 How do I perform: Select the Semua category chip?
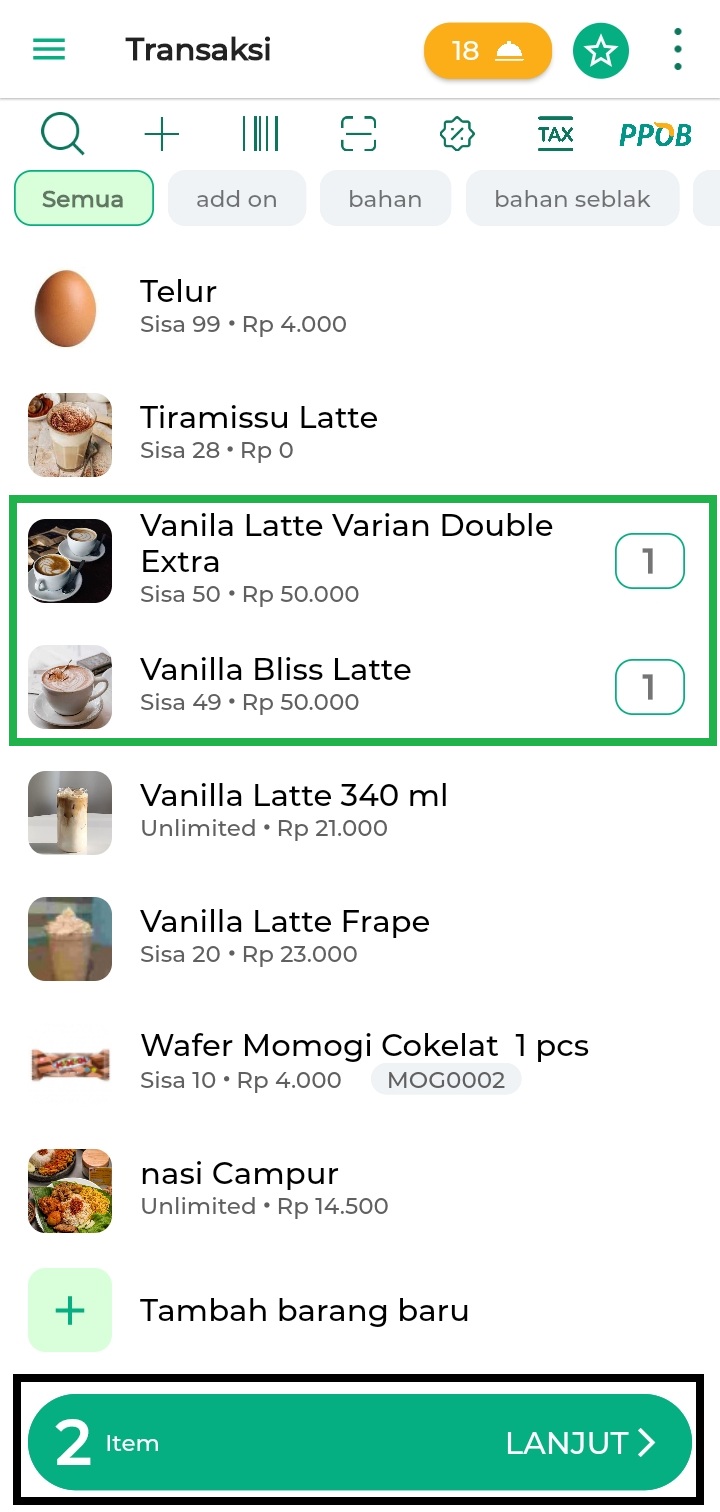coord(83,199)
